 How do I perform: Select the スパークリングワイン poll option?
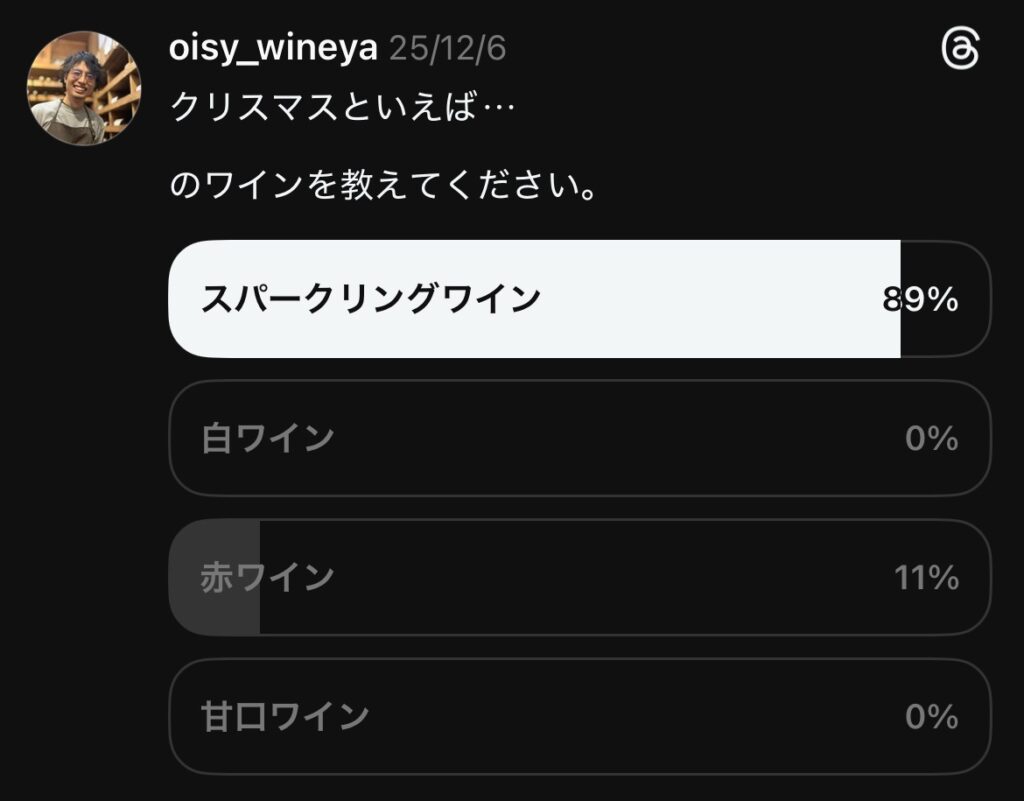point(579,299)
